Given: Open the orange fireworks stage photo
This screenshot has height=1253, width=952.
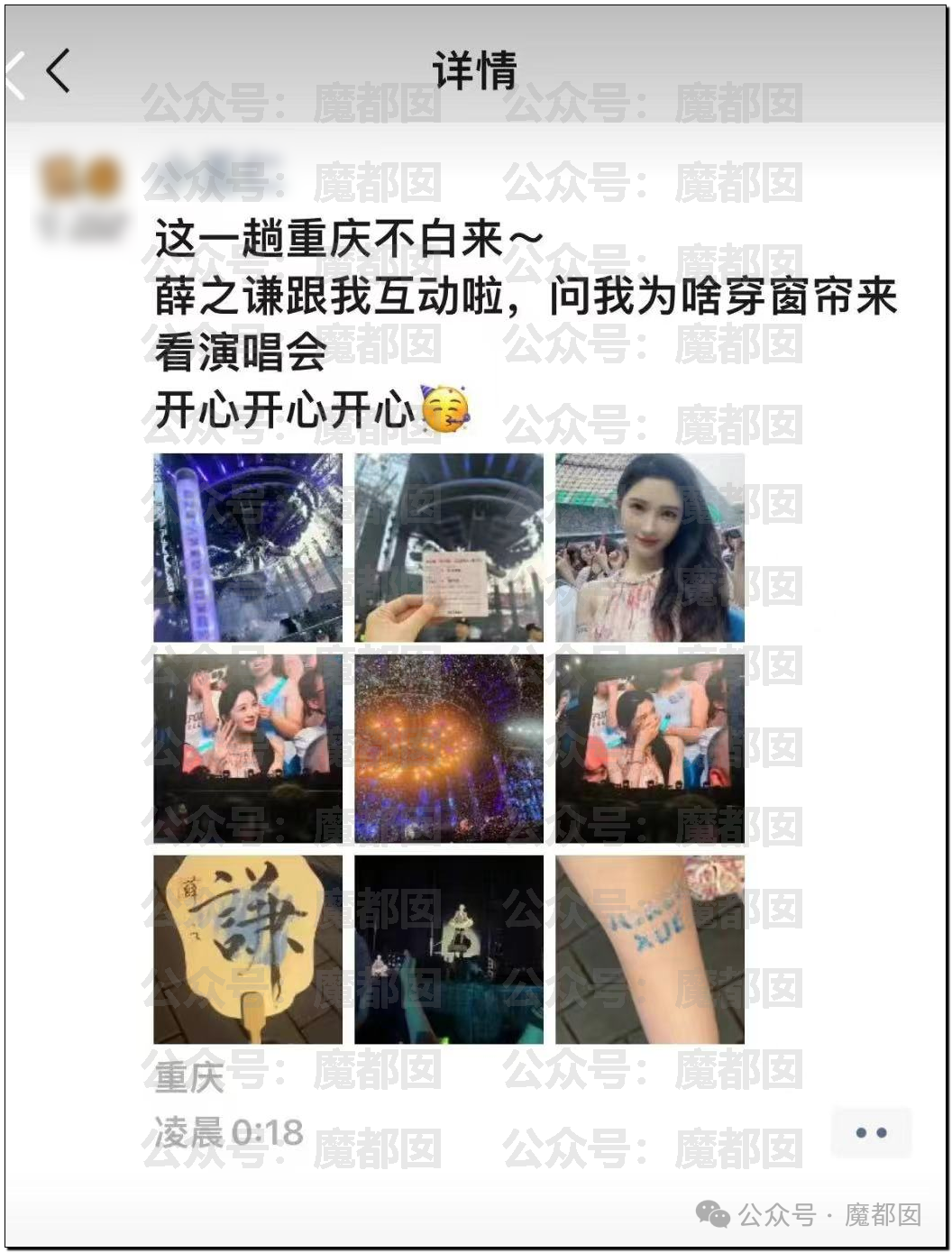Looking at the screenshot, I should coord(449,748).
